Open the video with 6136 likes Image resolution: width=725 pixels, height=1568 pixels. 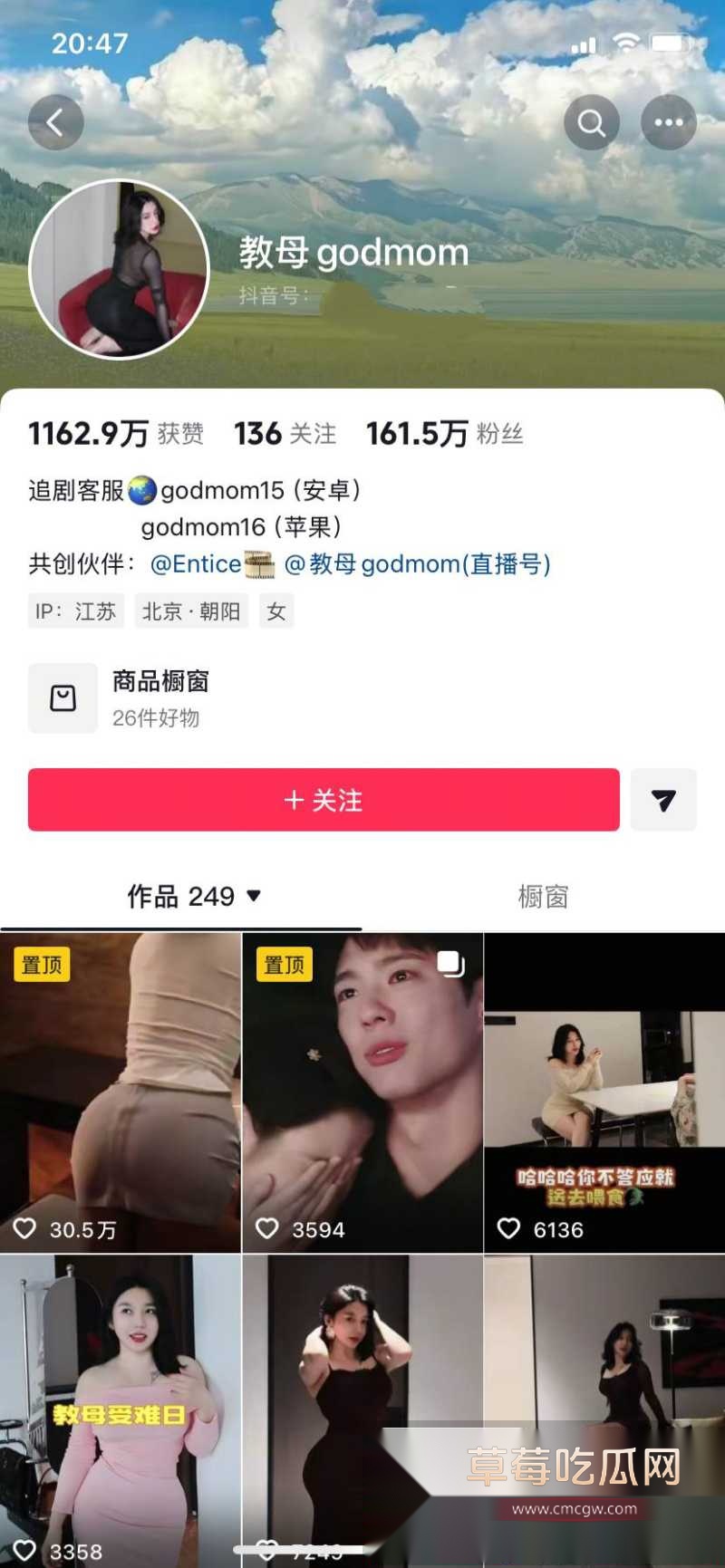click(x=604, y=1092)
